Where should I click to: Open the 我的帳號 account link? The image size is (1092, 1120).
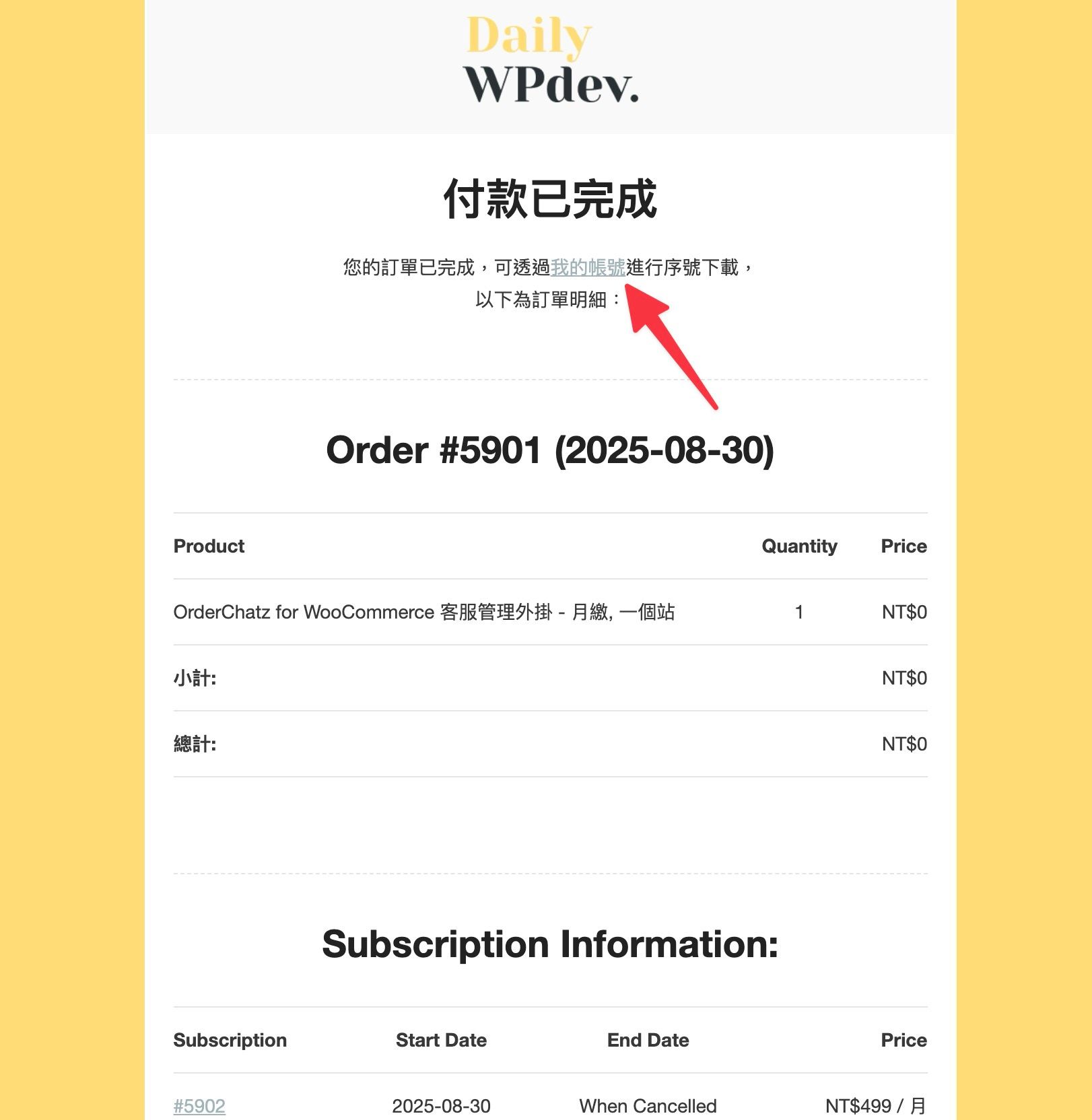588,268
